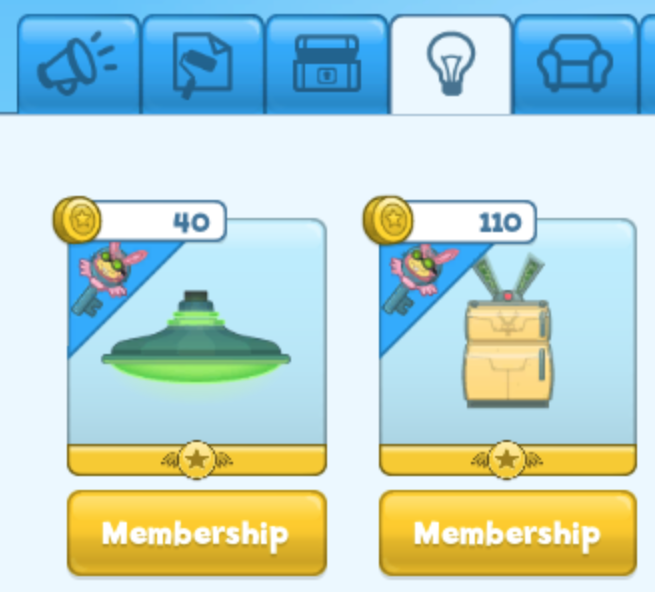
Task: Open the armchair furniture tab
Action: tap(575, 65)
